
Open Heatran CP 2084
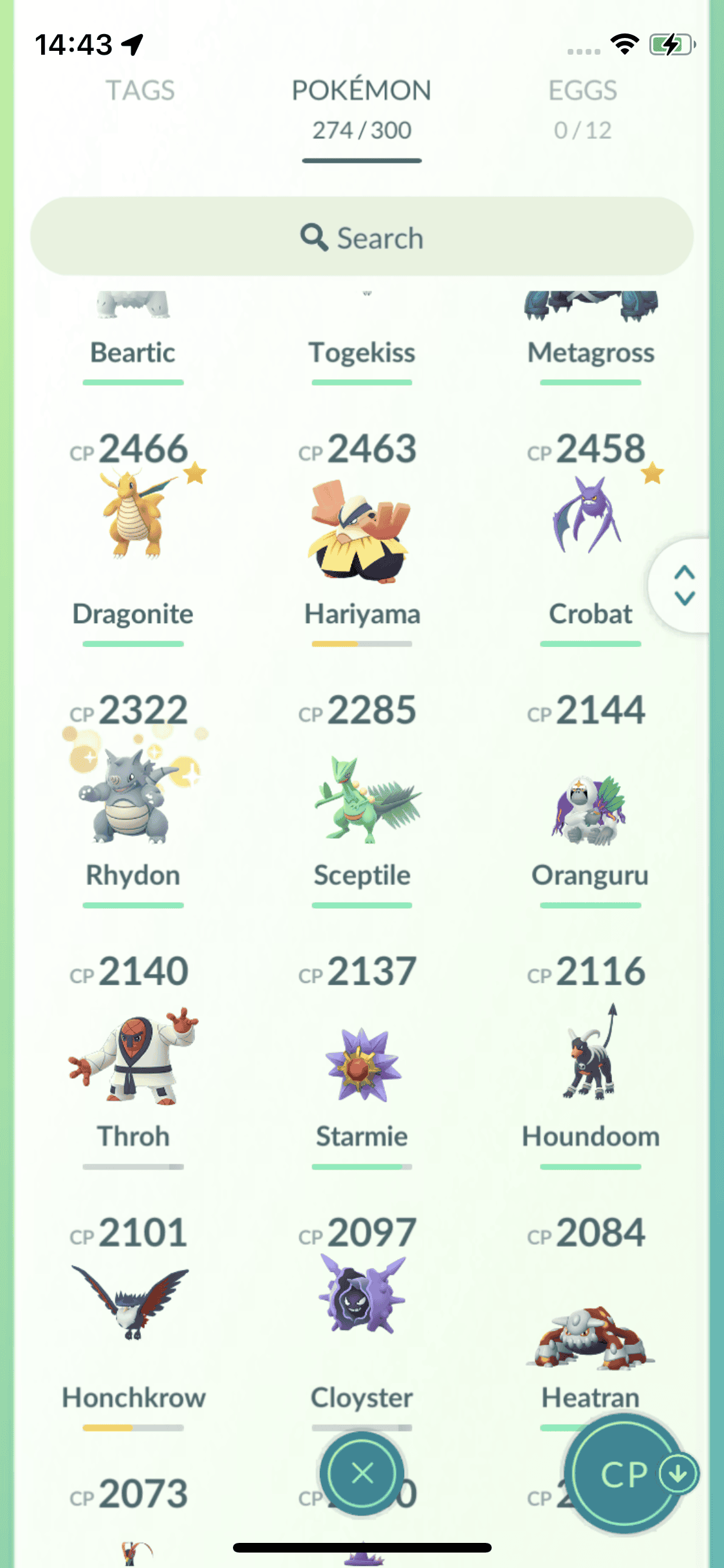[589, 1339]
